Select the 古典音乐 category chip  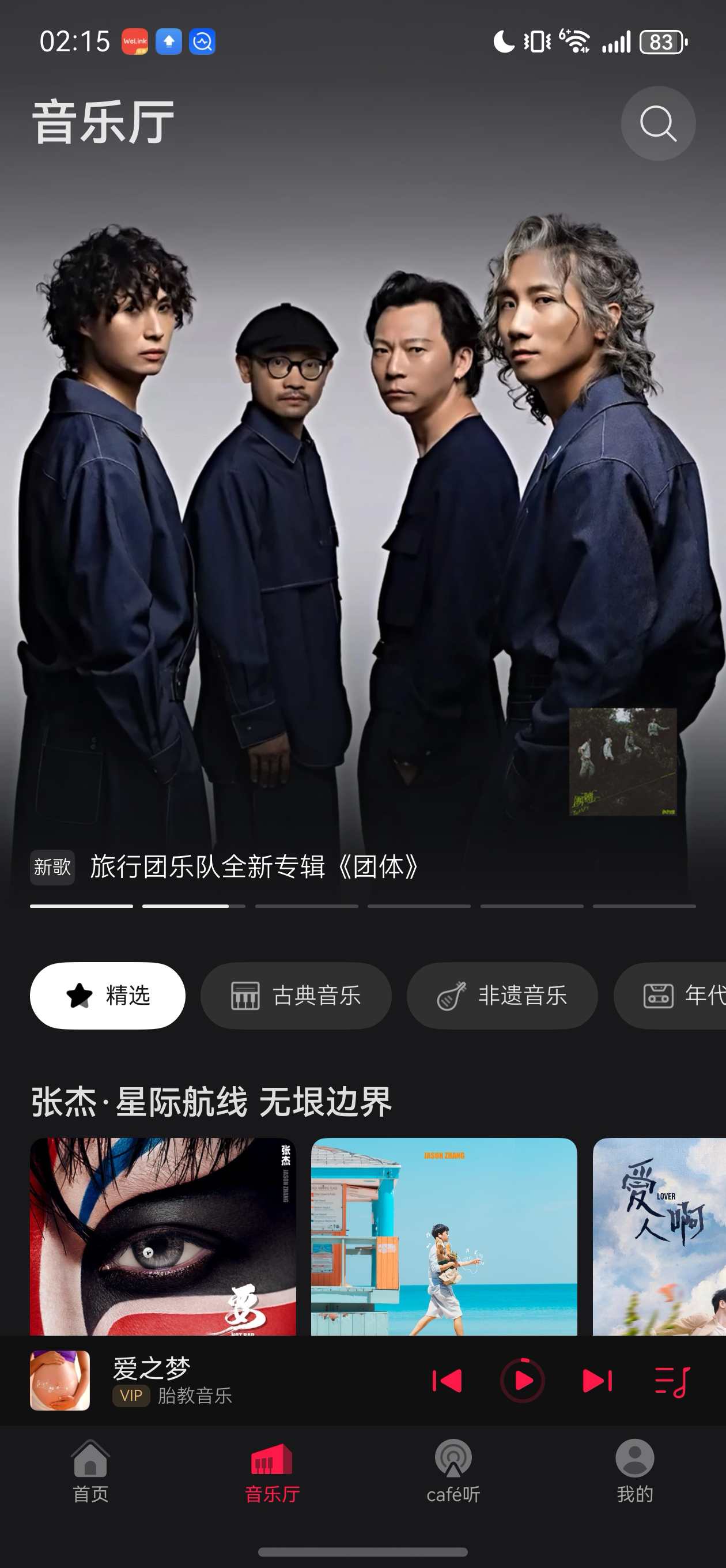pyautogui.click(x=296, y=996)
